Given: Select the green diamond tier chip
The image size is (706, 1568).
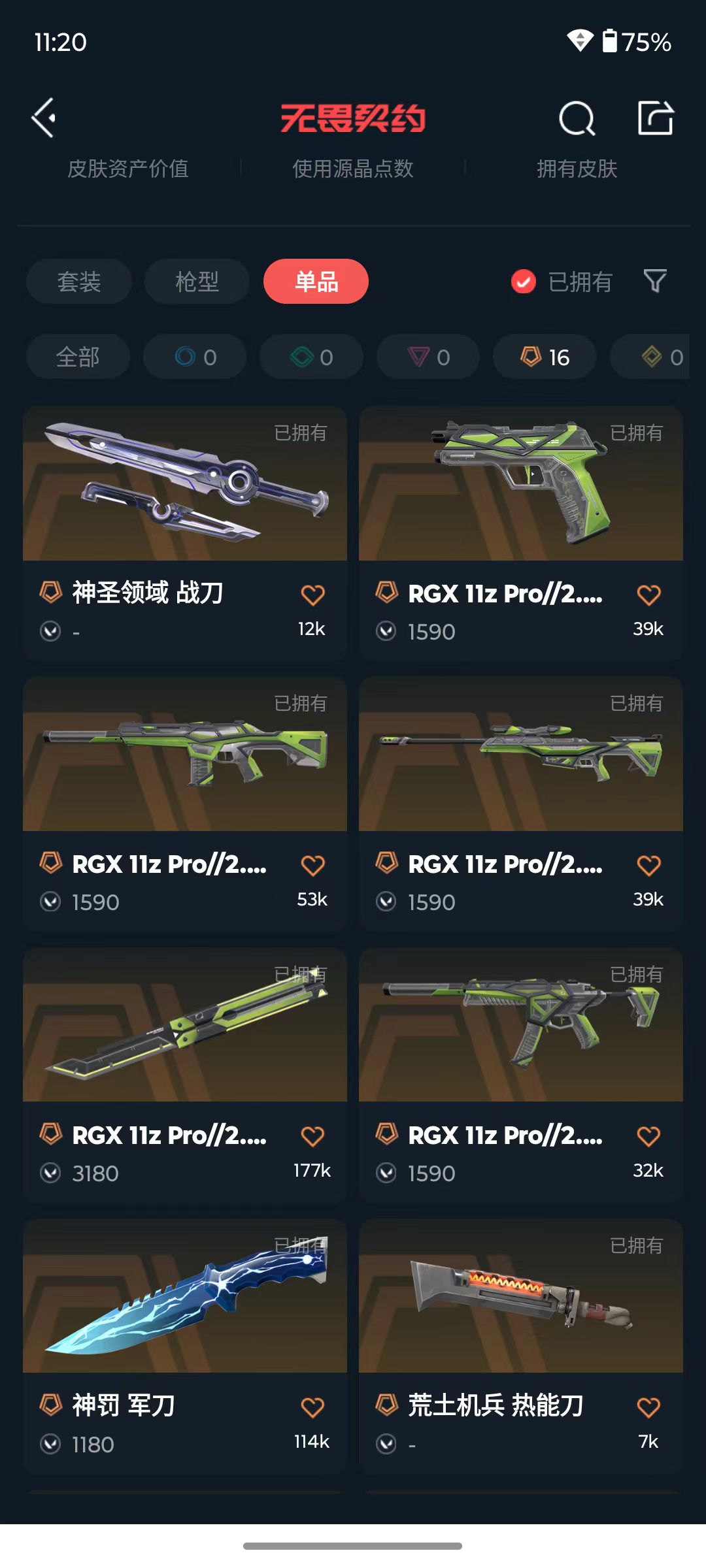Looking at the screenshot, I should [311, 357].
